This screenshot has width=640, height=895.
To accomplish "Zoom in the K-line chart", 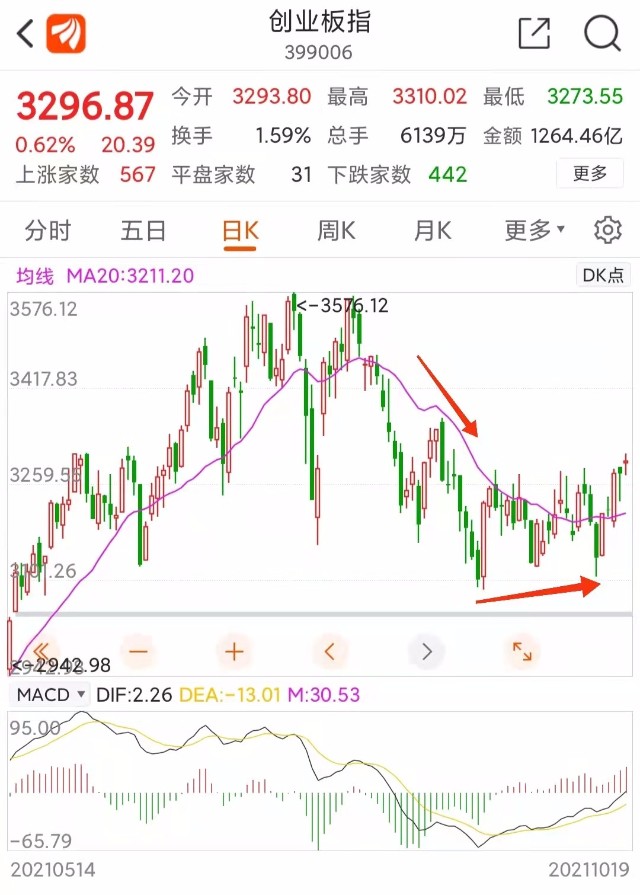I will pyautogui.click(x=234, y=652).
